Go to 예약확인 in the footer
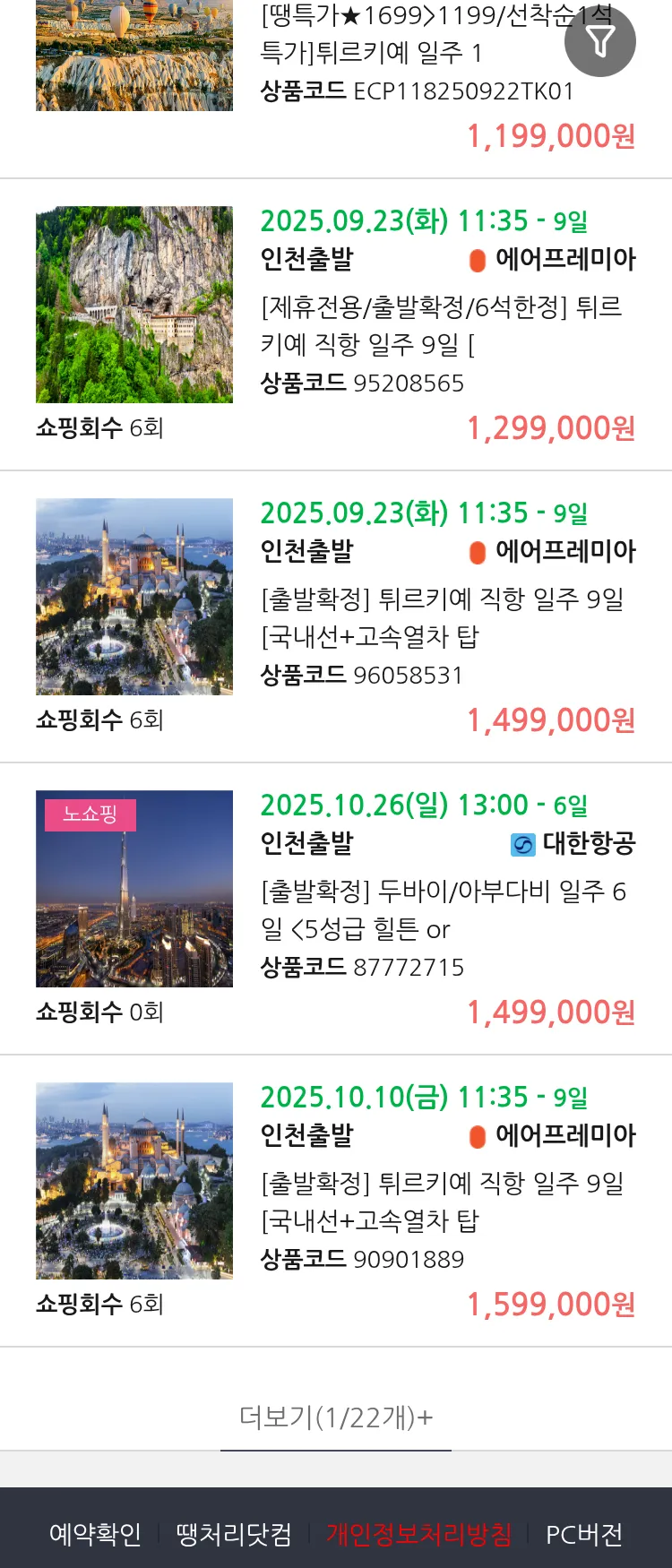The width and height of the screenshot is (672, 1568). tap(95, 1534)
